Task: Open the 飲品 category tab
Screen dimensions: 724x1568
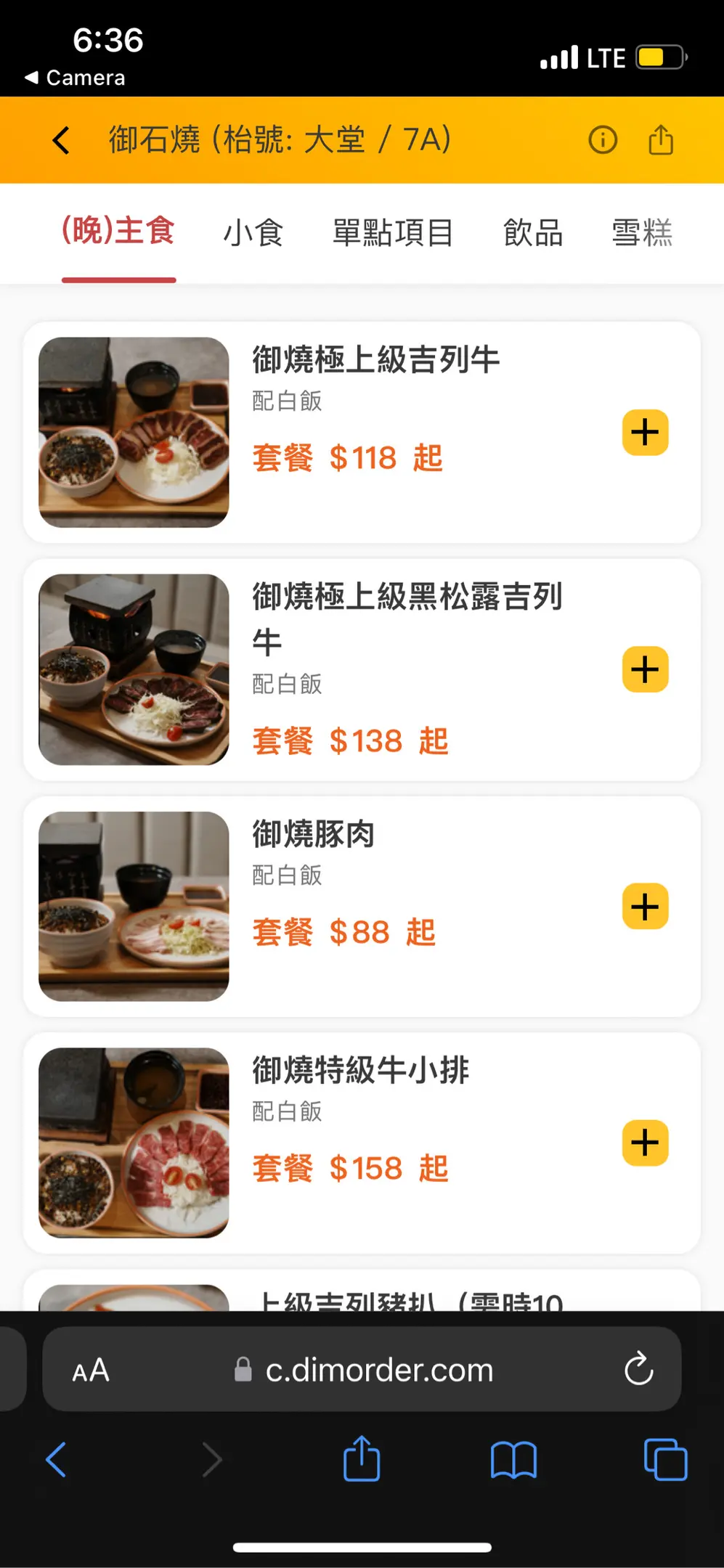Action: click(533, 233)
